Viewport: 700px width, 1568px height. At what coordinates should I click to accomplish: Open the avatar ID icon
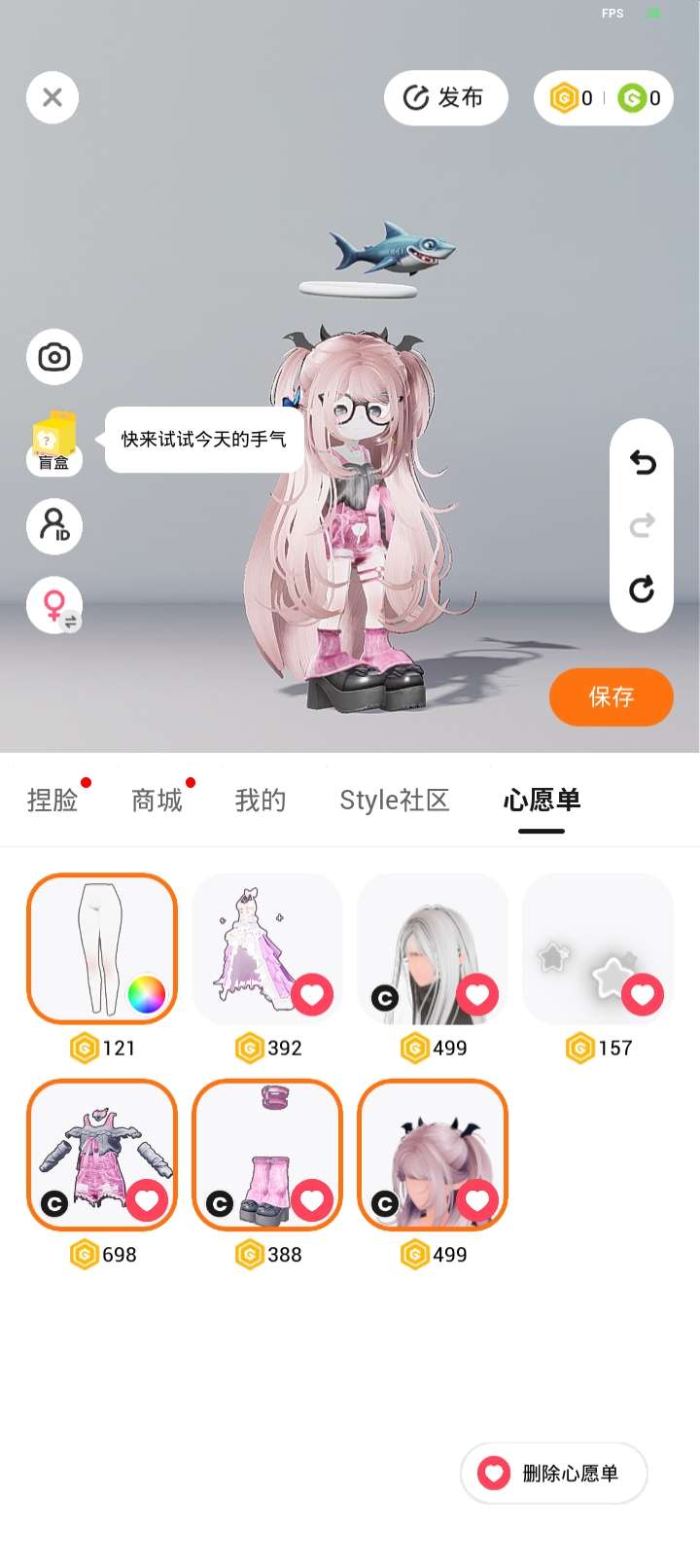54,525
